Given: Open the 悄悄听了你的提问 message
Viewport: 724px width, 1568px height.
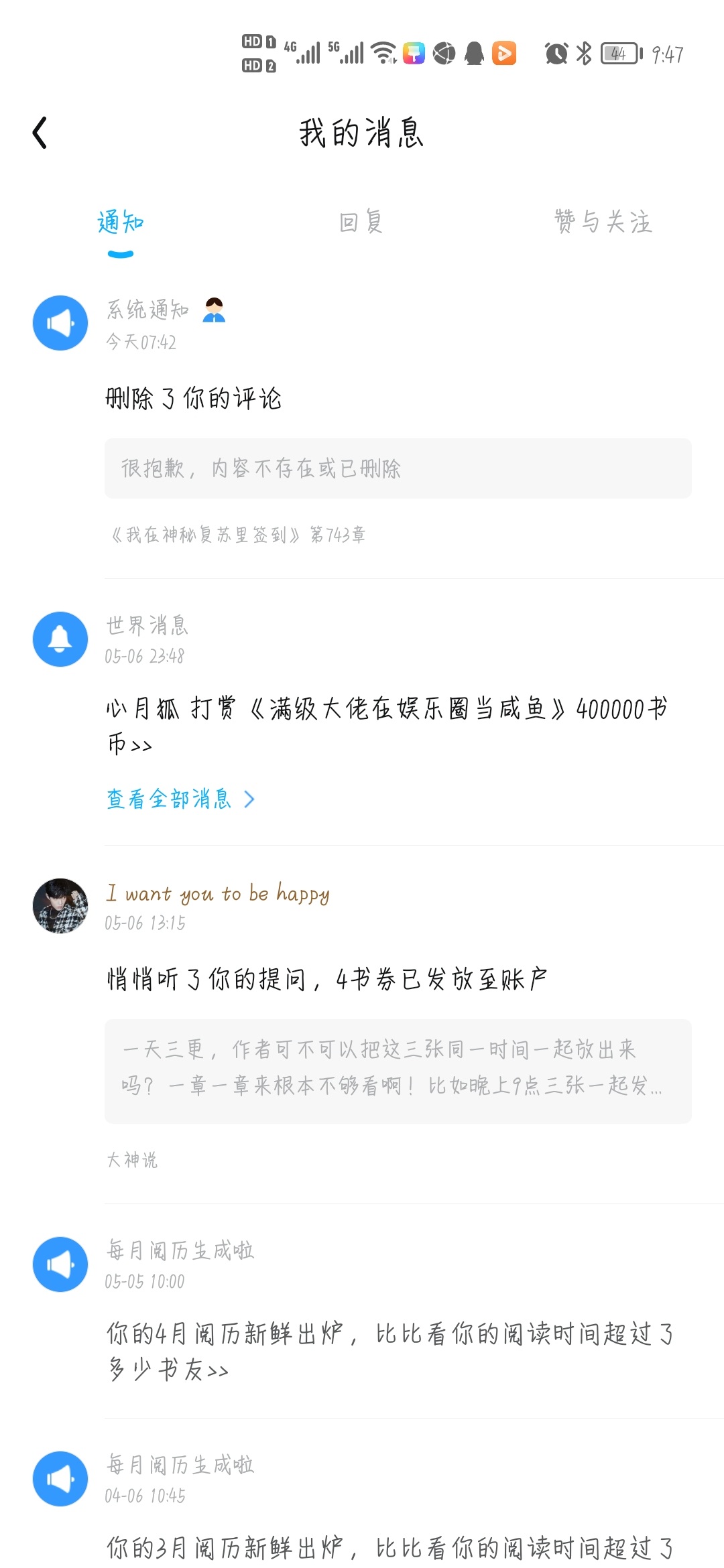Looking at the screenshot, I should coord(326,980).
